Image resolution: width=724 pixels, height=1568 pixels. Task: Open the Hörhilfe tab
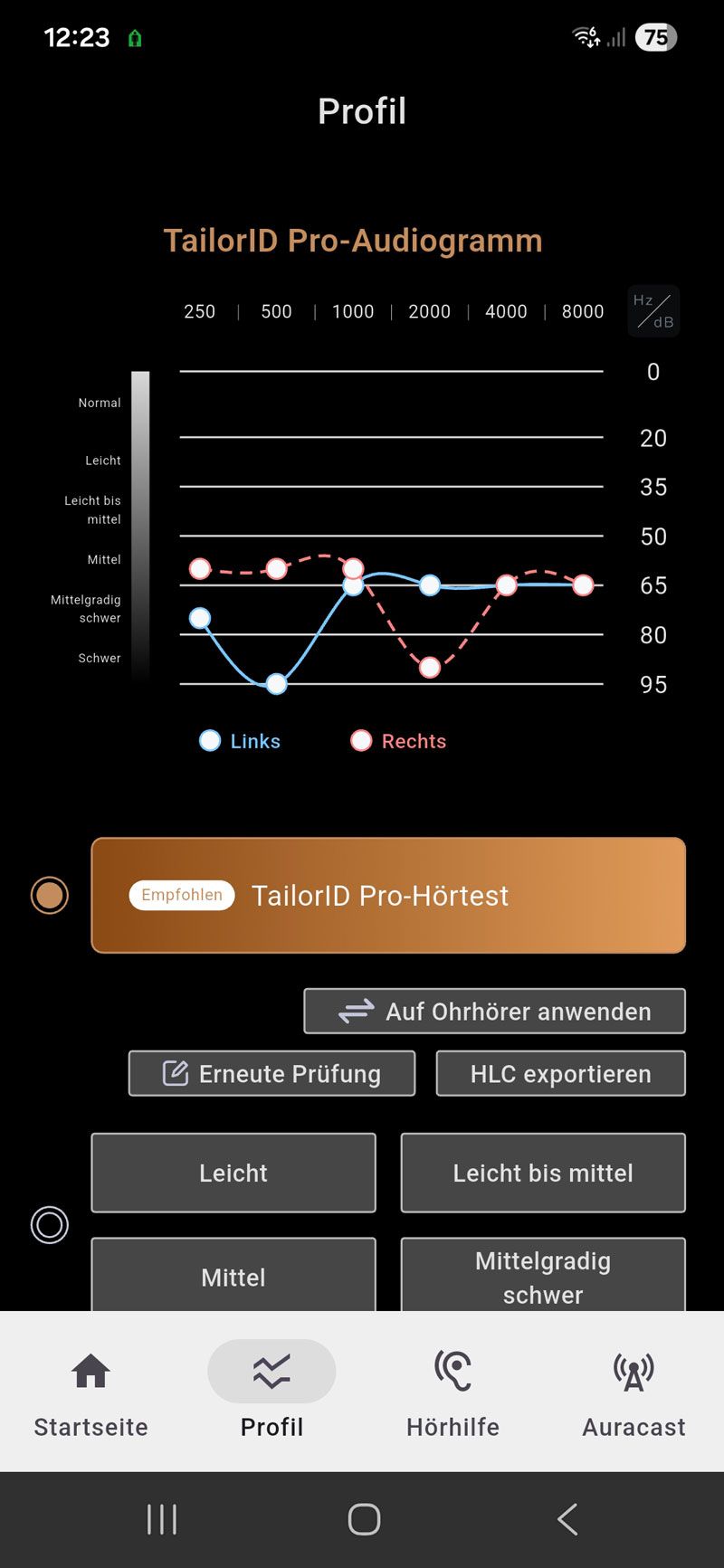452,1389
